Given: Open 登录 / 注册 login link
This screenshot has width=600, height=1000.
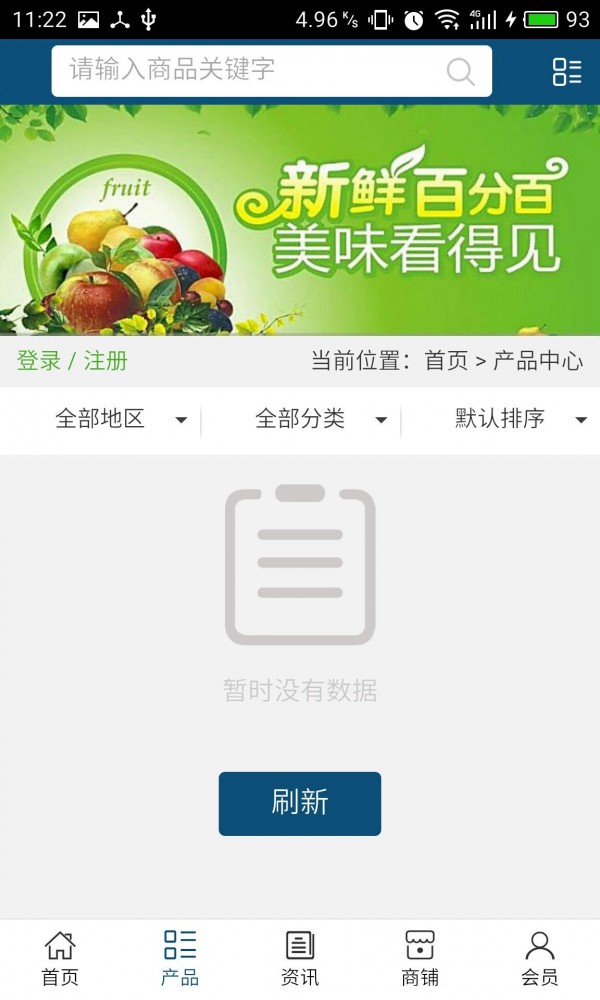Looking at the screenshot, I should tap(72, 361).
